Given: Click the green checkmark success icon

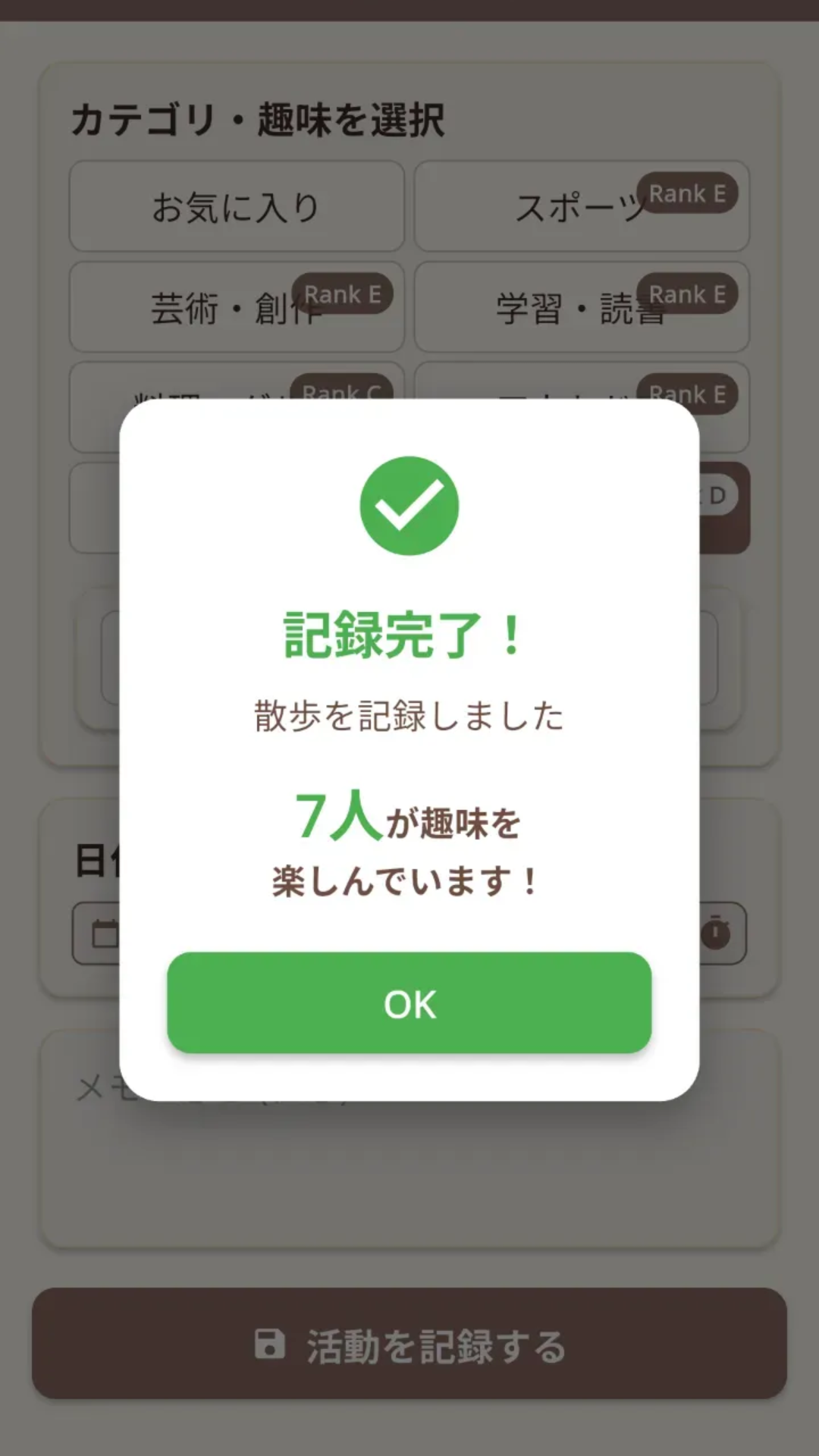Looking at the screenshot, I should click(409, 504).
